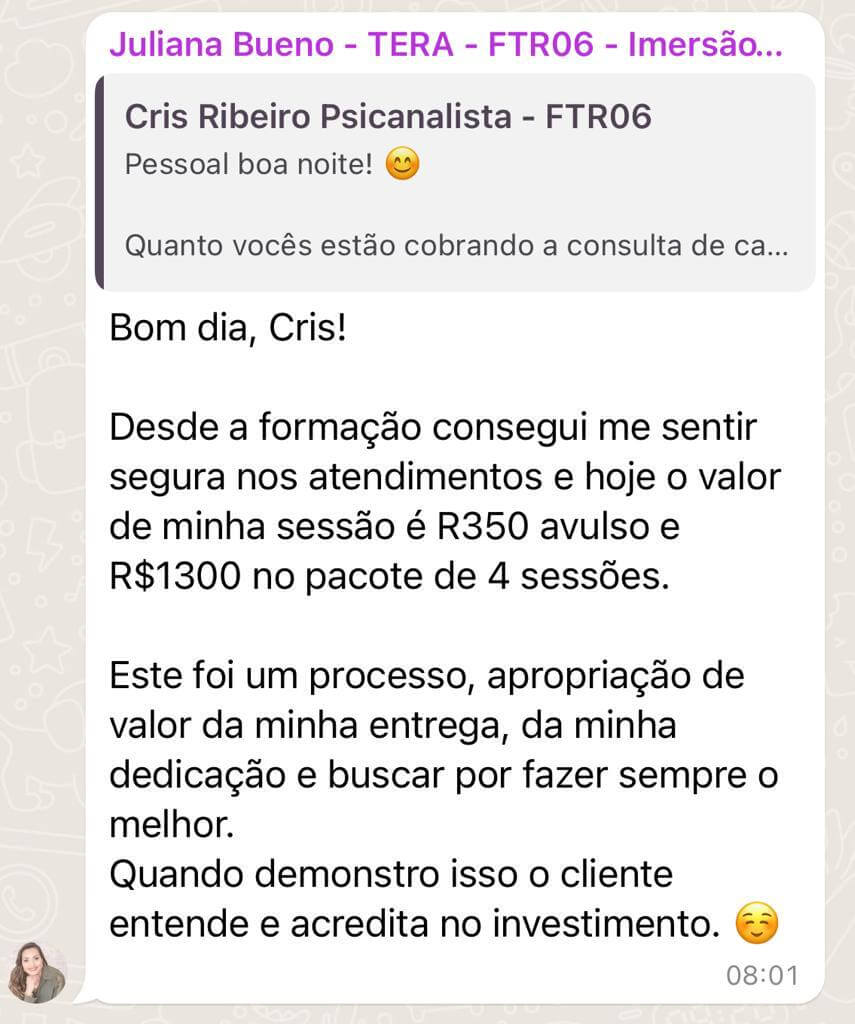855x1024 pixels.
Task: Open Juliana Bueno's sender name
Action: [446, 44]
